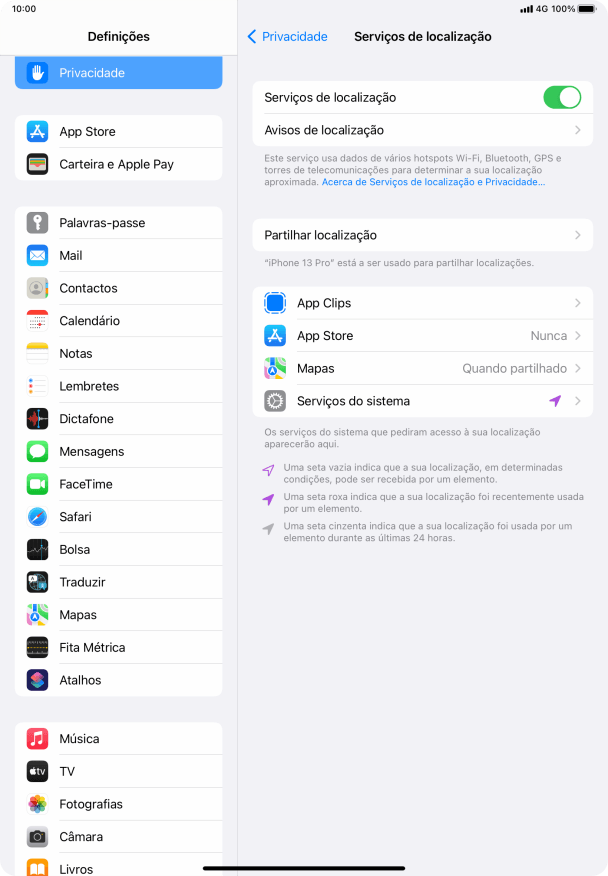Screen dimensions: 608x876
Task: Open Contactos settings
Action: [118, 288]
